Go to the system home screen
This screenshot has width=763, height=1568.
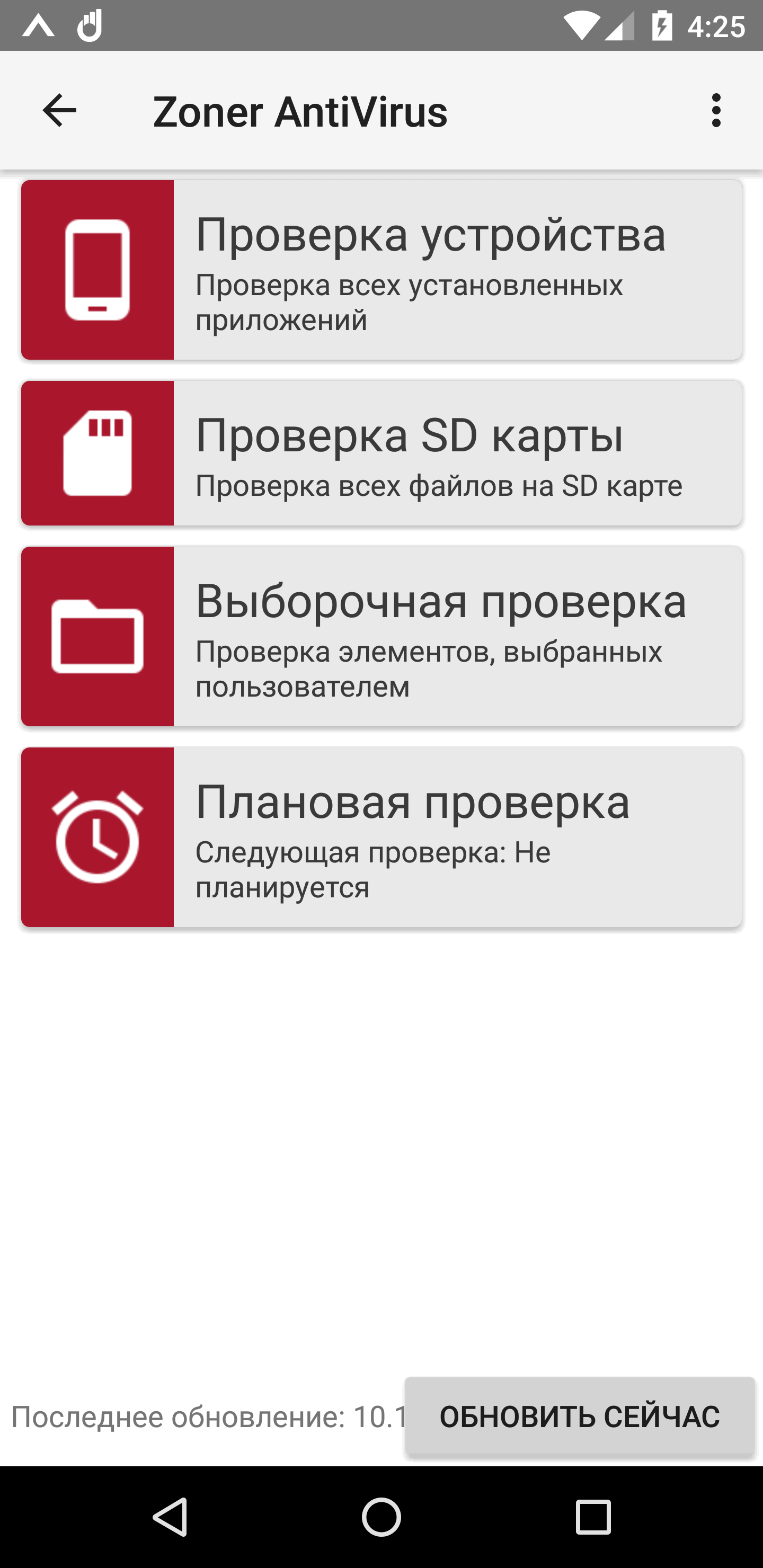click(x=381, y=1516)
